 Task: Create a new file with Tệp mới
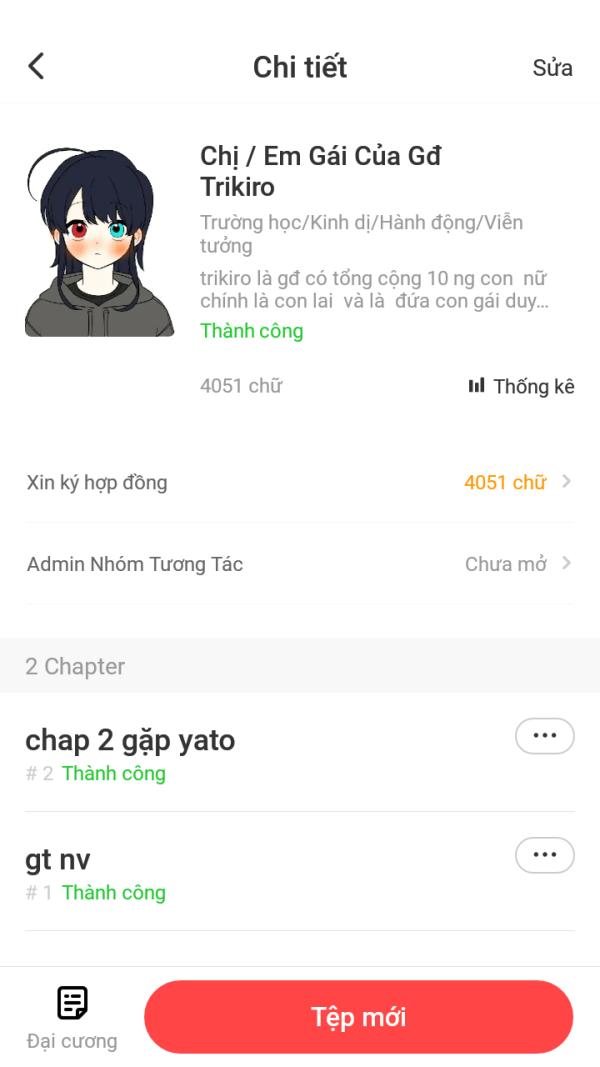[359, 1017]
